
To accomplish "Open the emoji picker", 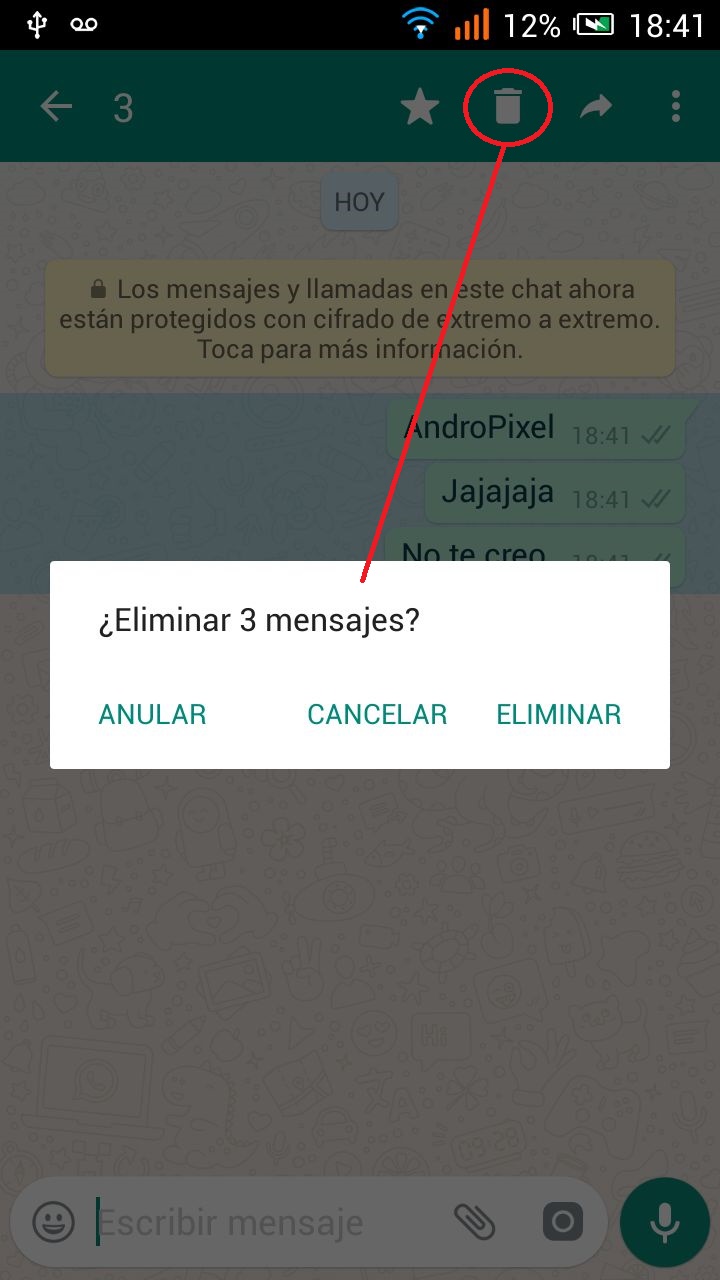I will pyautogui.click(x=54, y=1221).
